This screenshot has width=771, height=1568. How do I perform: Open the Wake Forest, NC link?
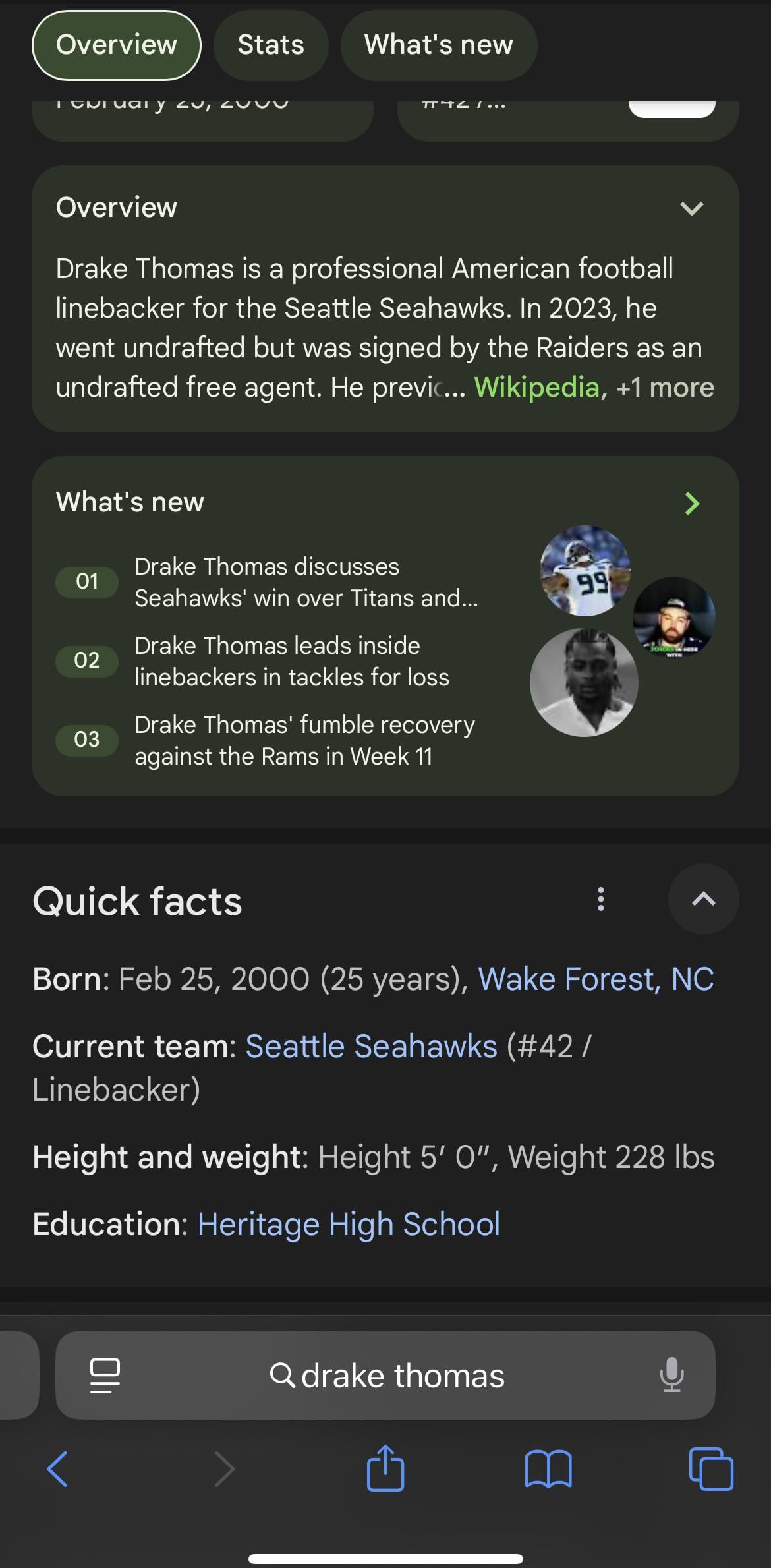click(x=595, y=979)
